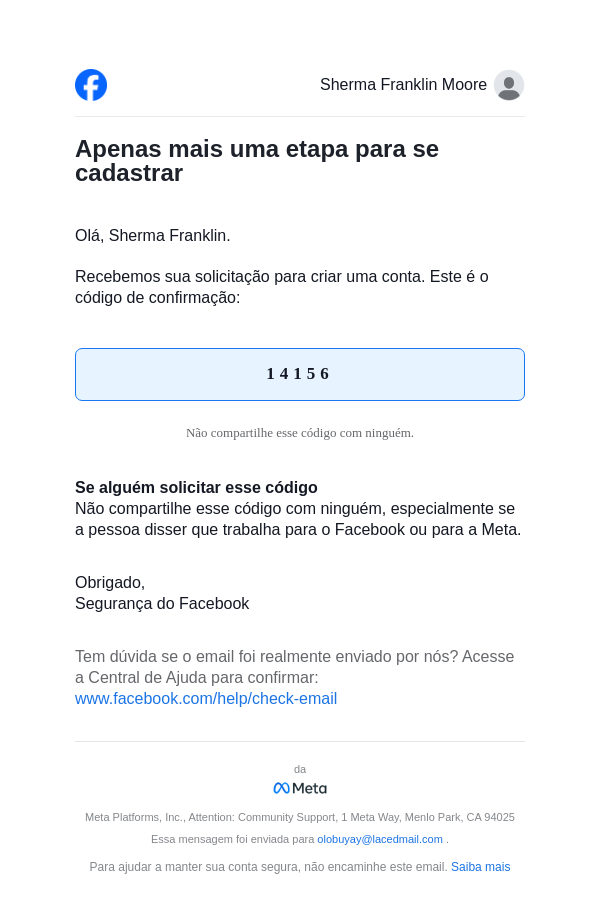Open the facebook.com/help/check-email link
Screen dimensions: 600x916
(x=206, y=699)
